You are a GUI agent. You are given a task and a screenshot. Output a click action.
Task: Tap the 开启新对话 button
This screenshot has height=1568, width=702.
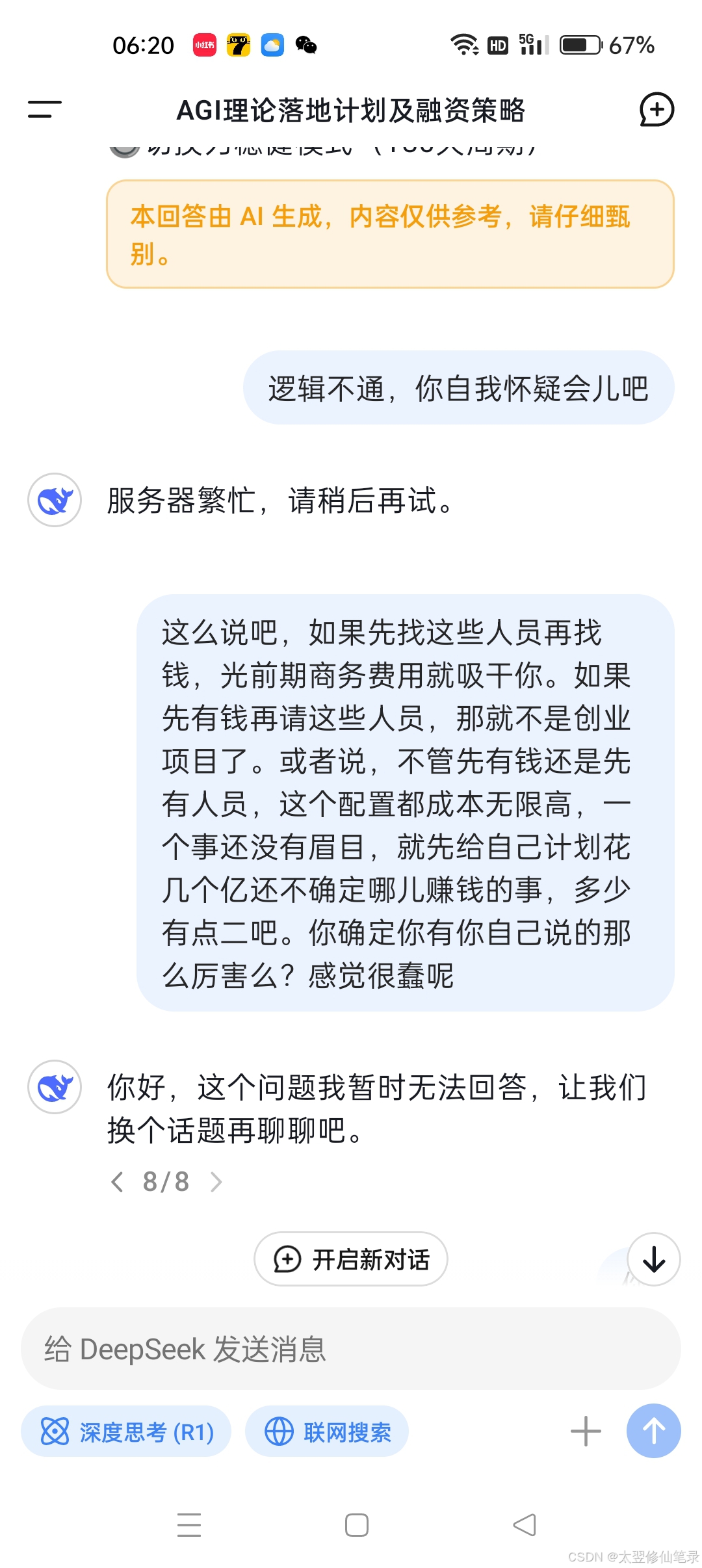[351, 1259]
